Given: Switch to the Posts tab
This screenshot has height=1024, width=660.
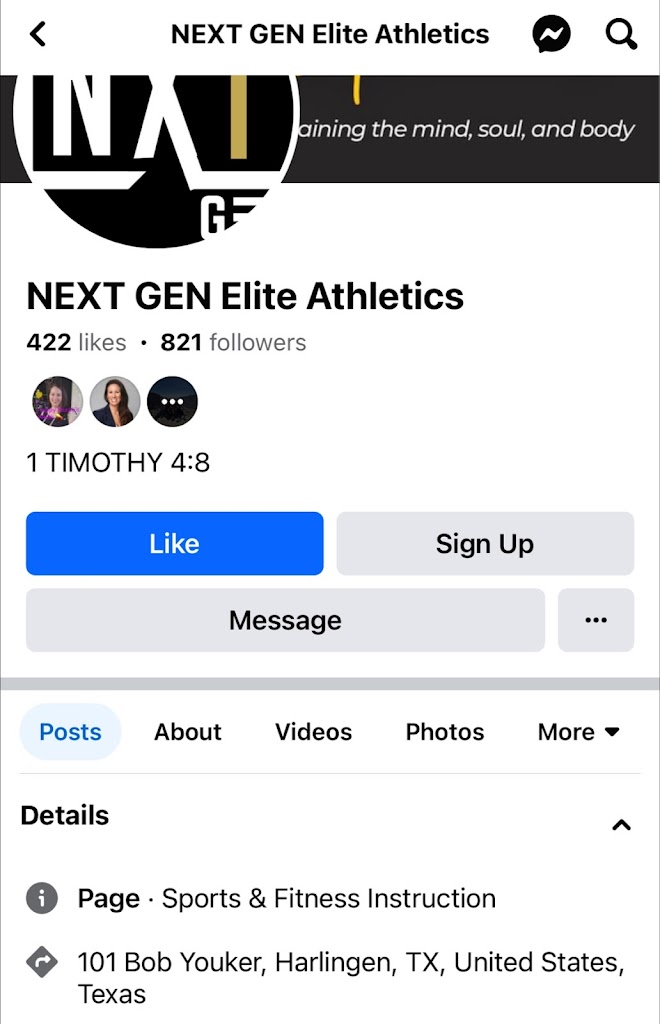Looking at the screenshot, I should point(70,732).
